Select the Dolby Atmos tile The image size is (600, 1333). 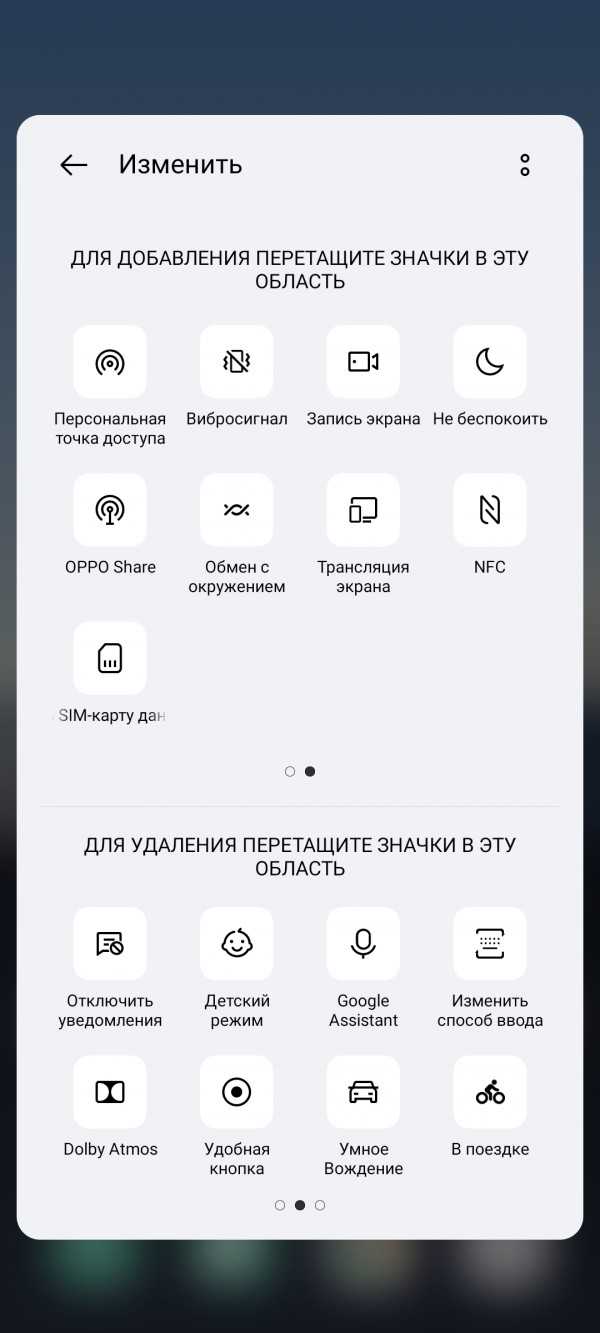(x=110, y=1092)
